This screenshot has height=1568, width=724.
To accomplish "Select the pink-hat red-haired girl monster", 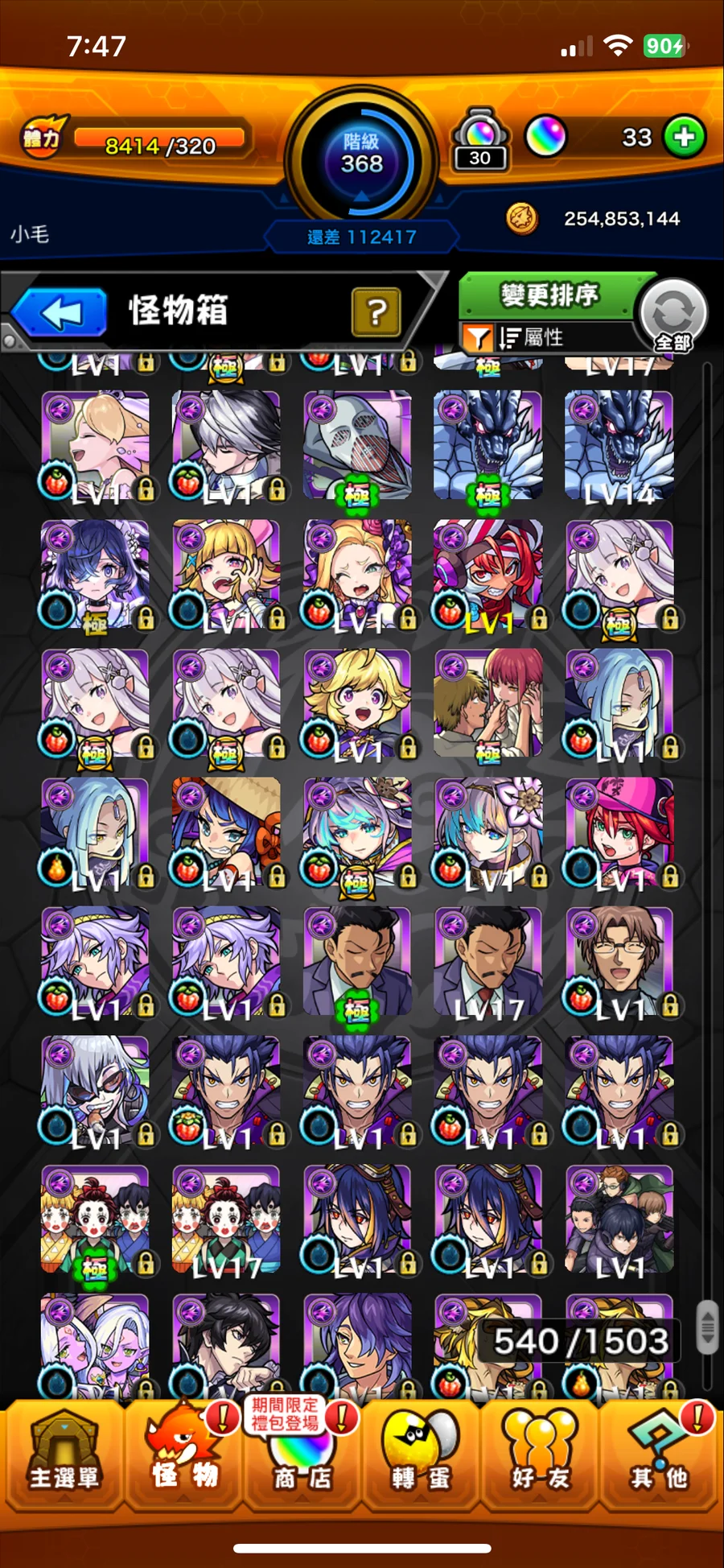I will tap(619, 832).
